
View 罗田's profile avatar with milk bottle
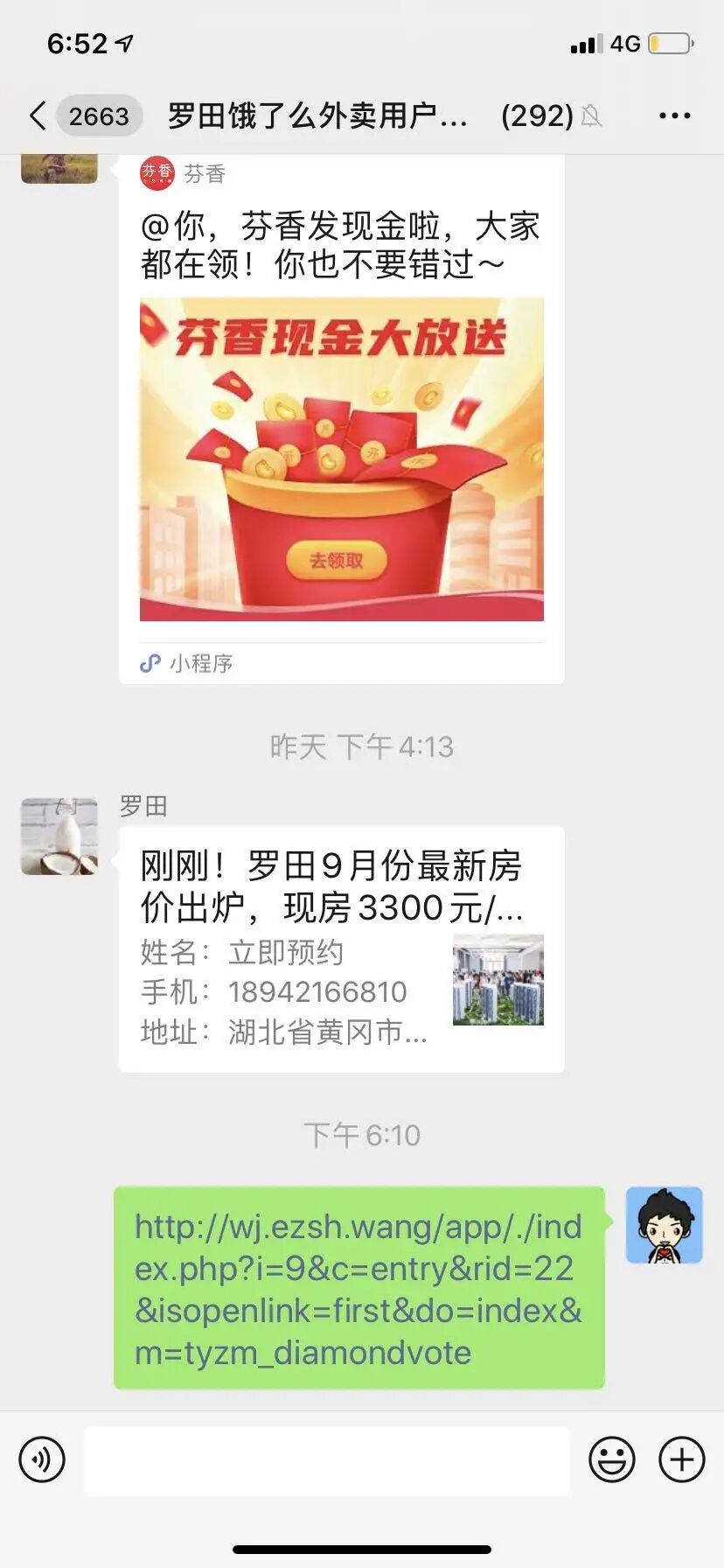(59, 836)
